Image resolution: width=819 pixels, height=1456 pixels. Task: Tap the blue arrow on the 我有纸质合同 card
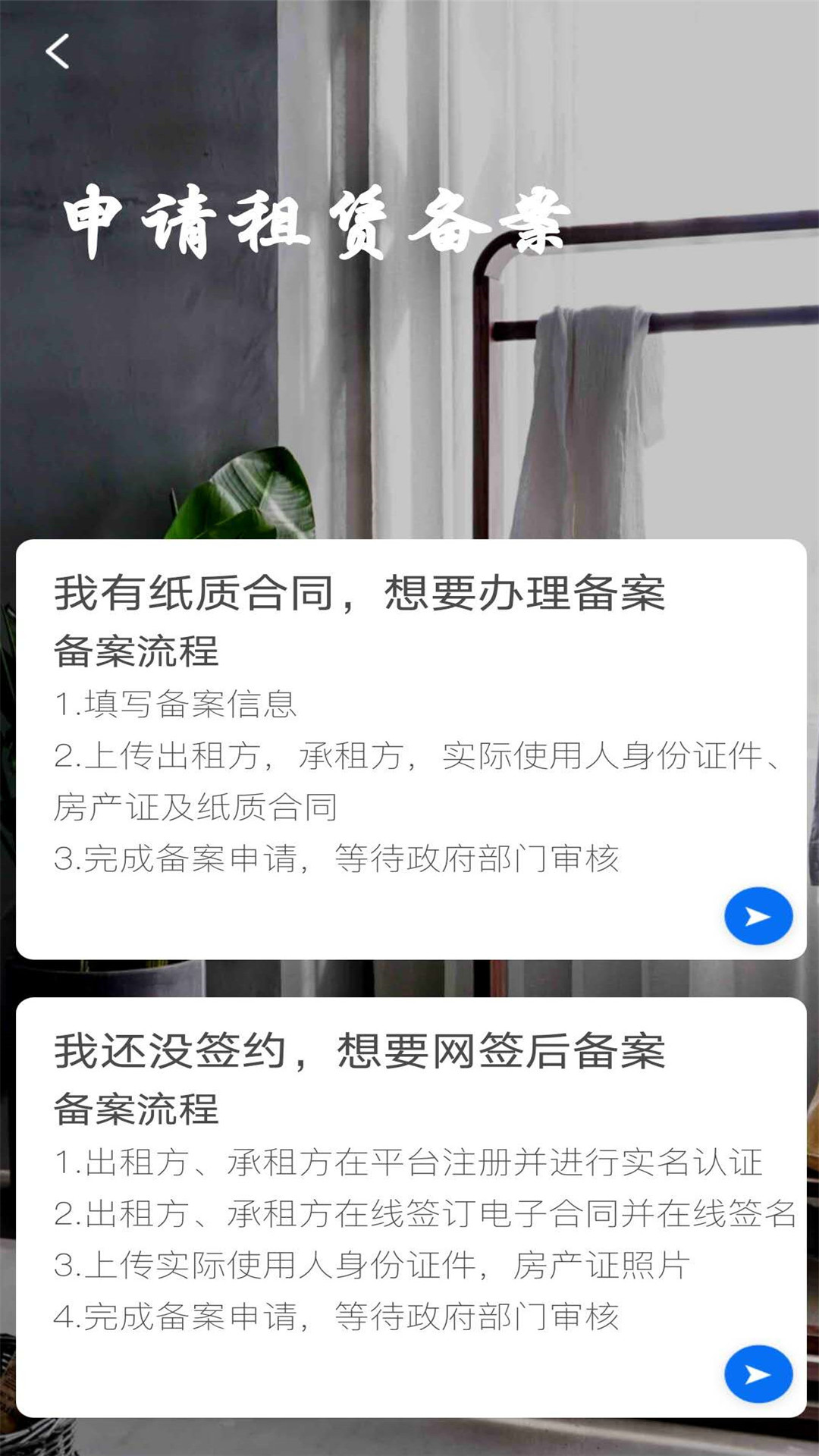(758, 916)
